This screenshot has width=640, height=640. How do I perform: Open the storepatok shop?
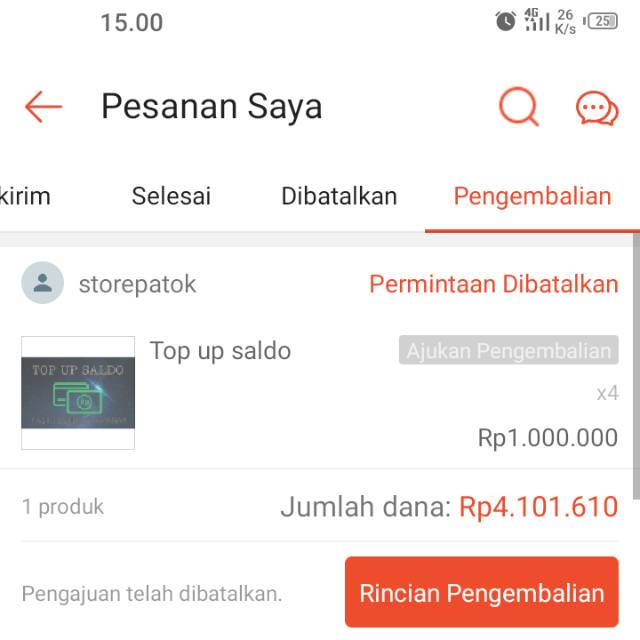point(137,284)
